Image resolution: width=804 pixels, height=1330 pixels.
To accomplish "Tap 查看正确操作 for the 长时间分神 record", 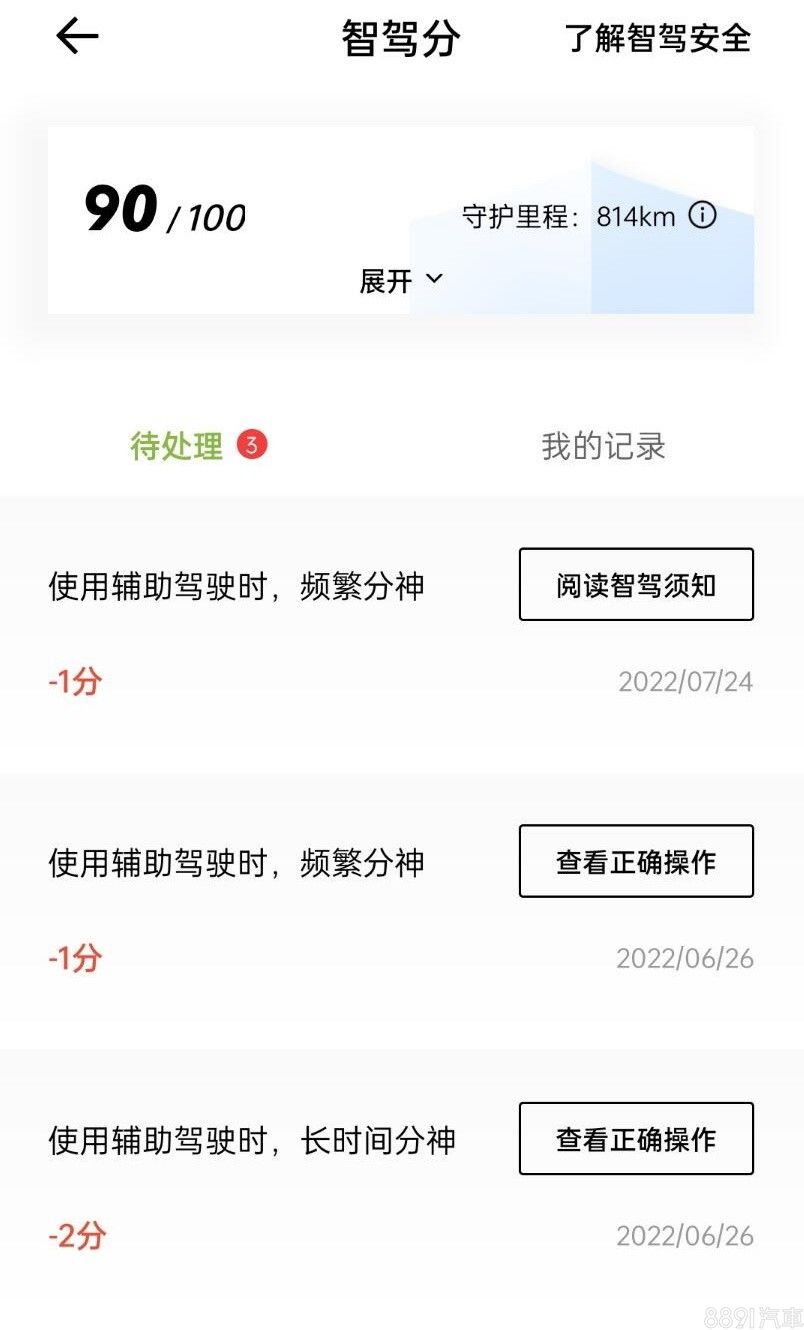I will 636,1138.
